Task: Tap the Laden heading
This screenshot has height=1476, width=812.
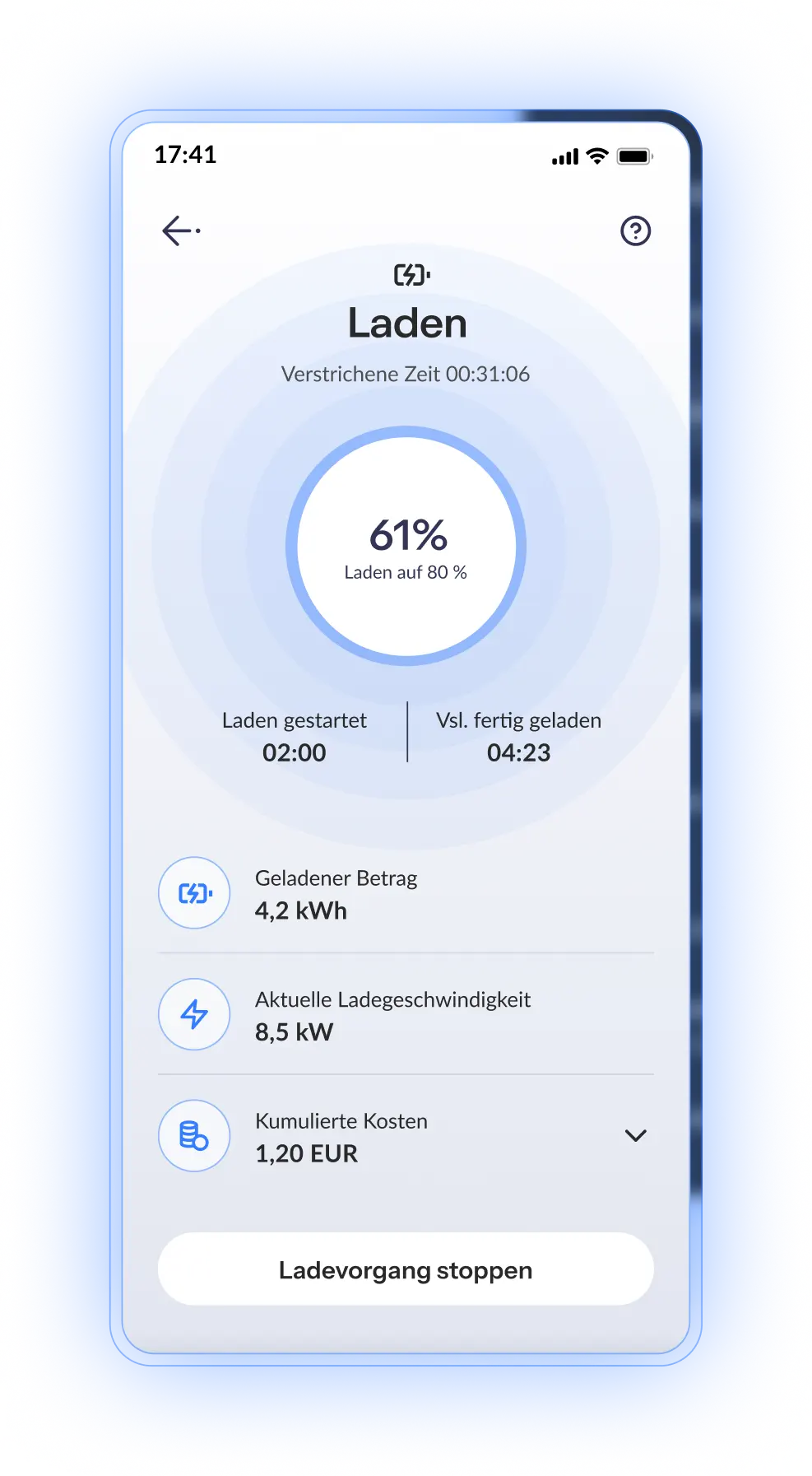Action: (406, 324)
